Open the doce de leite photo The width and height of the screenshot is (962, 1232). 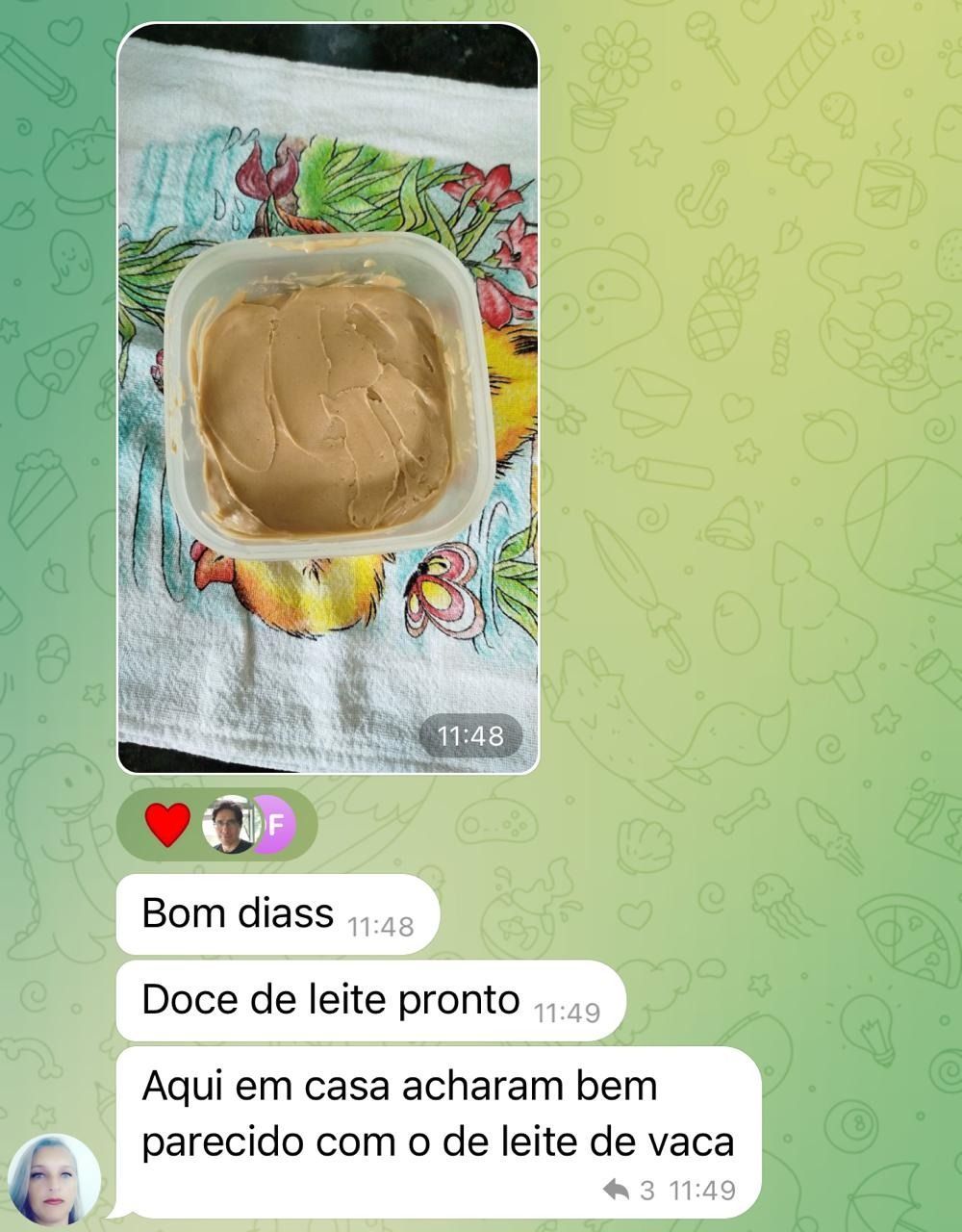[x=327, y=398]
